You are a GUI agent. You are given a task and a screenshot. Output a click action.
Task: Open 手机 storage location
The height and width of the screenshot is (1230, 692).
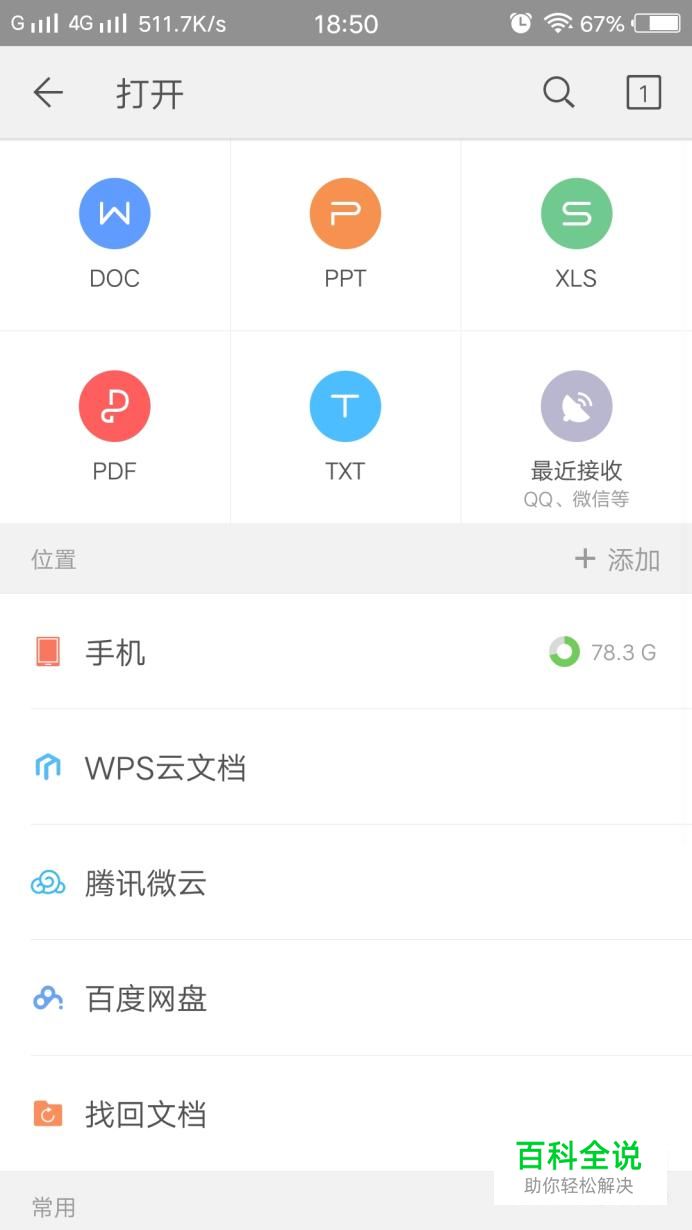(345, 652)
